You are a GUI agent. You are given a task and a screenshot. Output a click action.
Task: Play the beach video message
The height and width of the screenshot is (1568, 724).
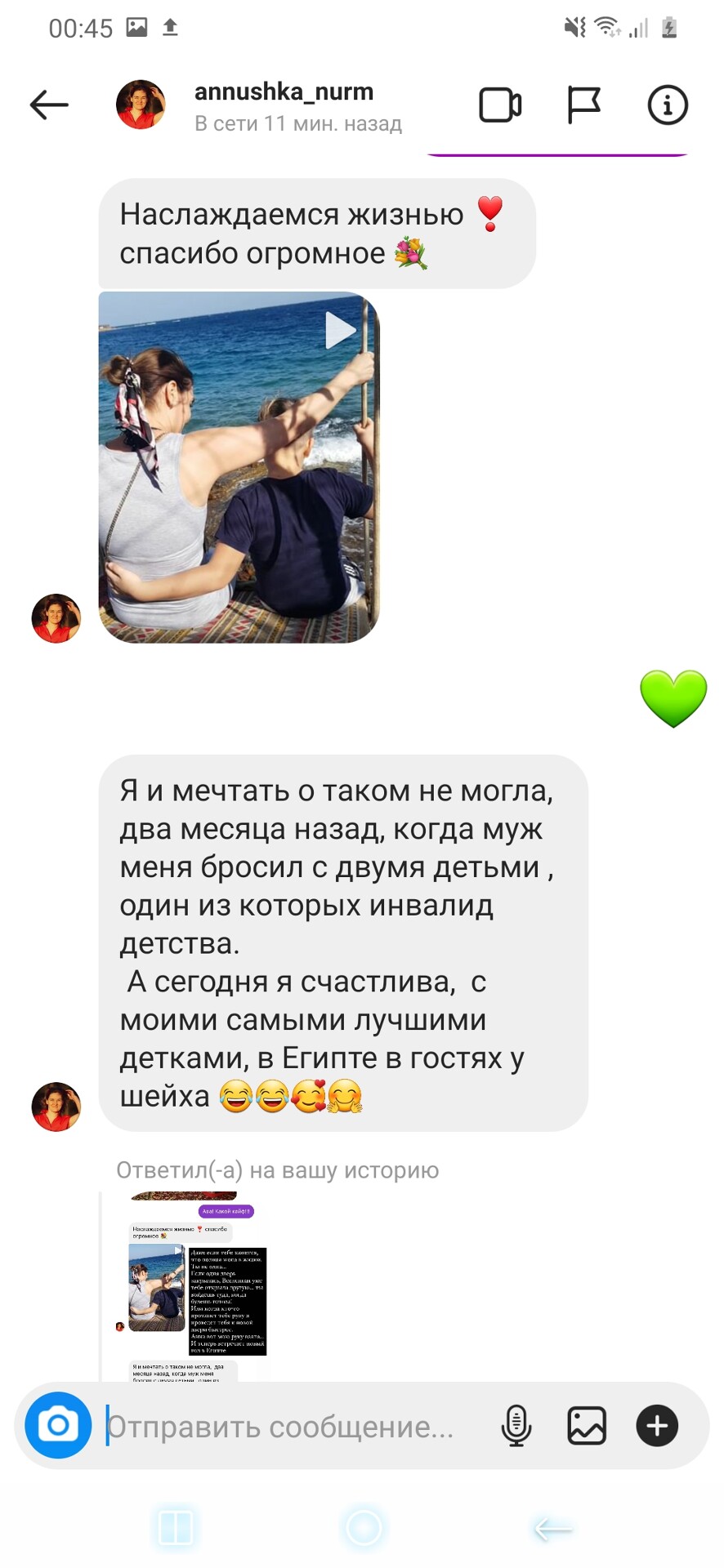(x=239, y=467)
